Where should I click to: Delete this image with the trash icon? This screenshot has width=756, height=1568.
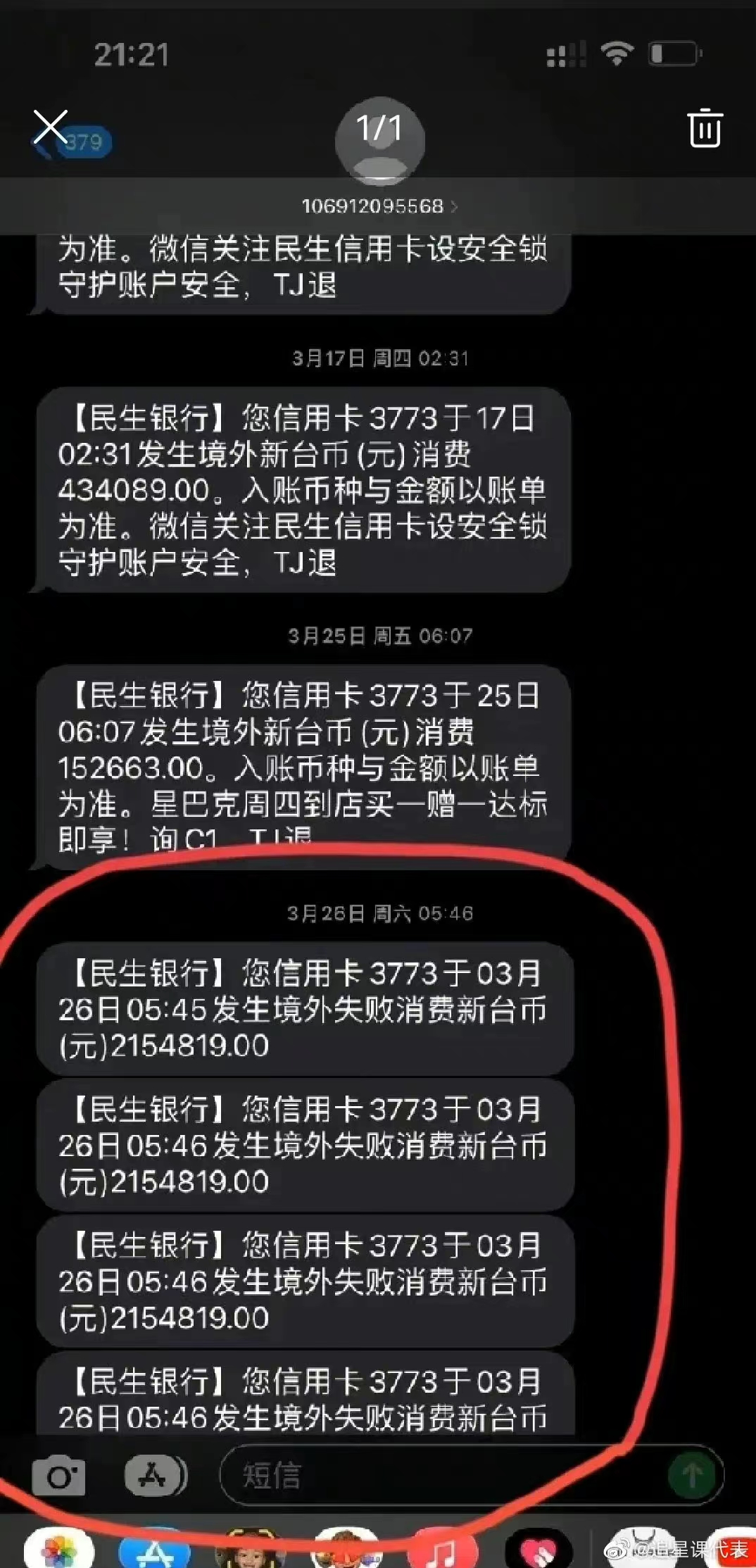pos(704,128)
